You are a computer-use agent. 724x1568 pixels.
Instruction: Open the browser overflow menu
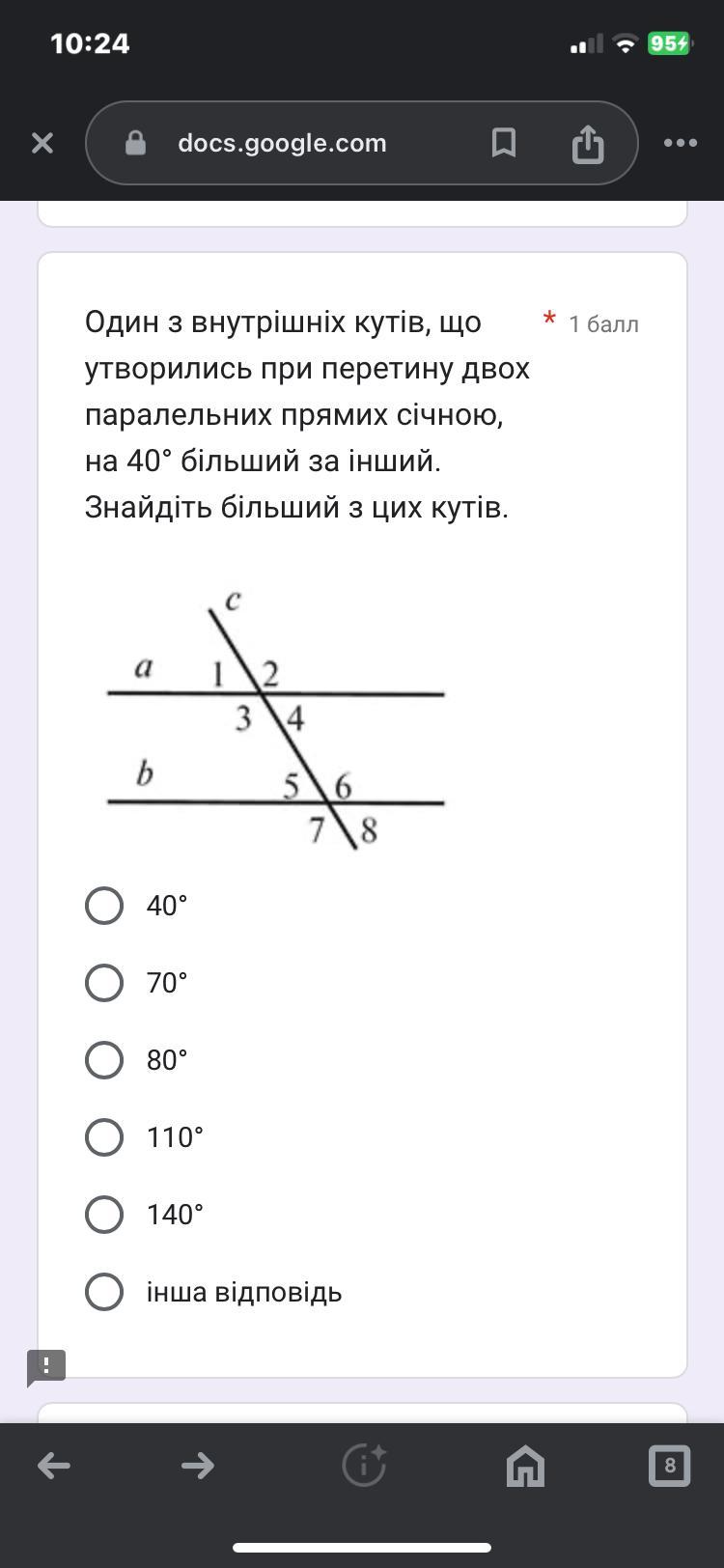[680, 144]
